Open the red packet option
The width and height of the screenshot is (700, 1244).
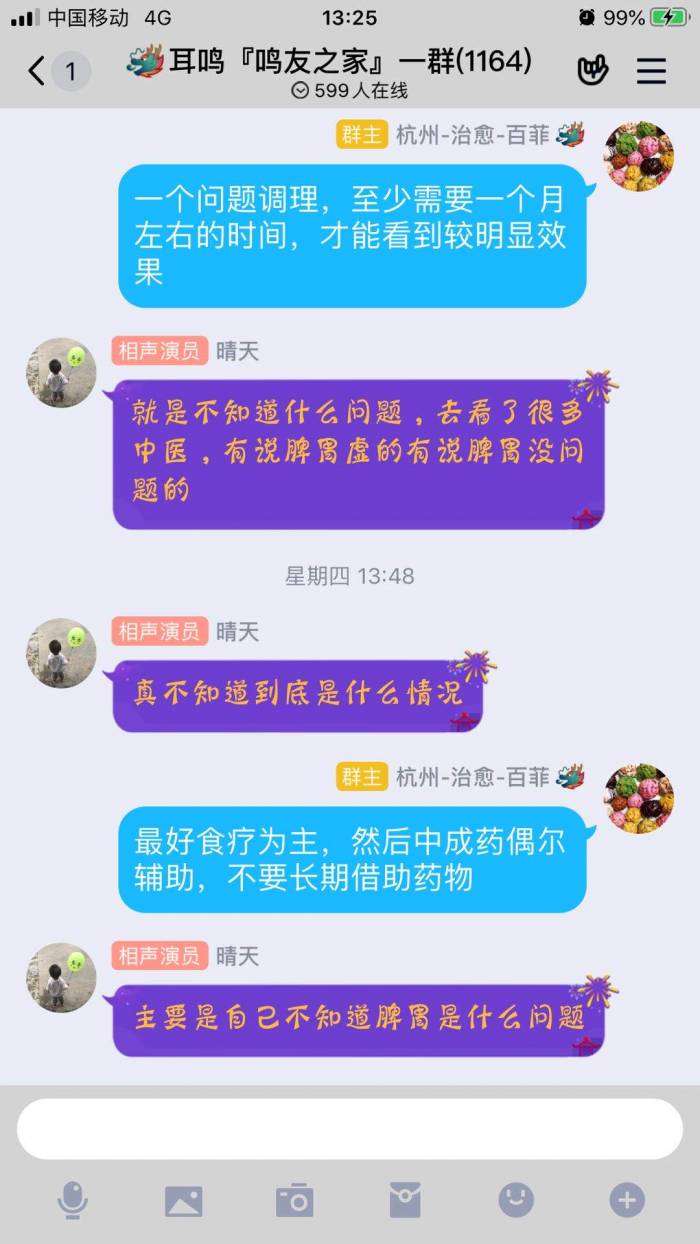pos(405,1200)
